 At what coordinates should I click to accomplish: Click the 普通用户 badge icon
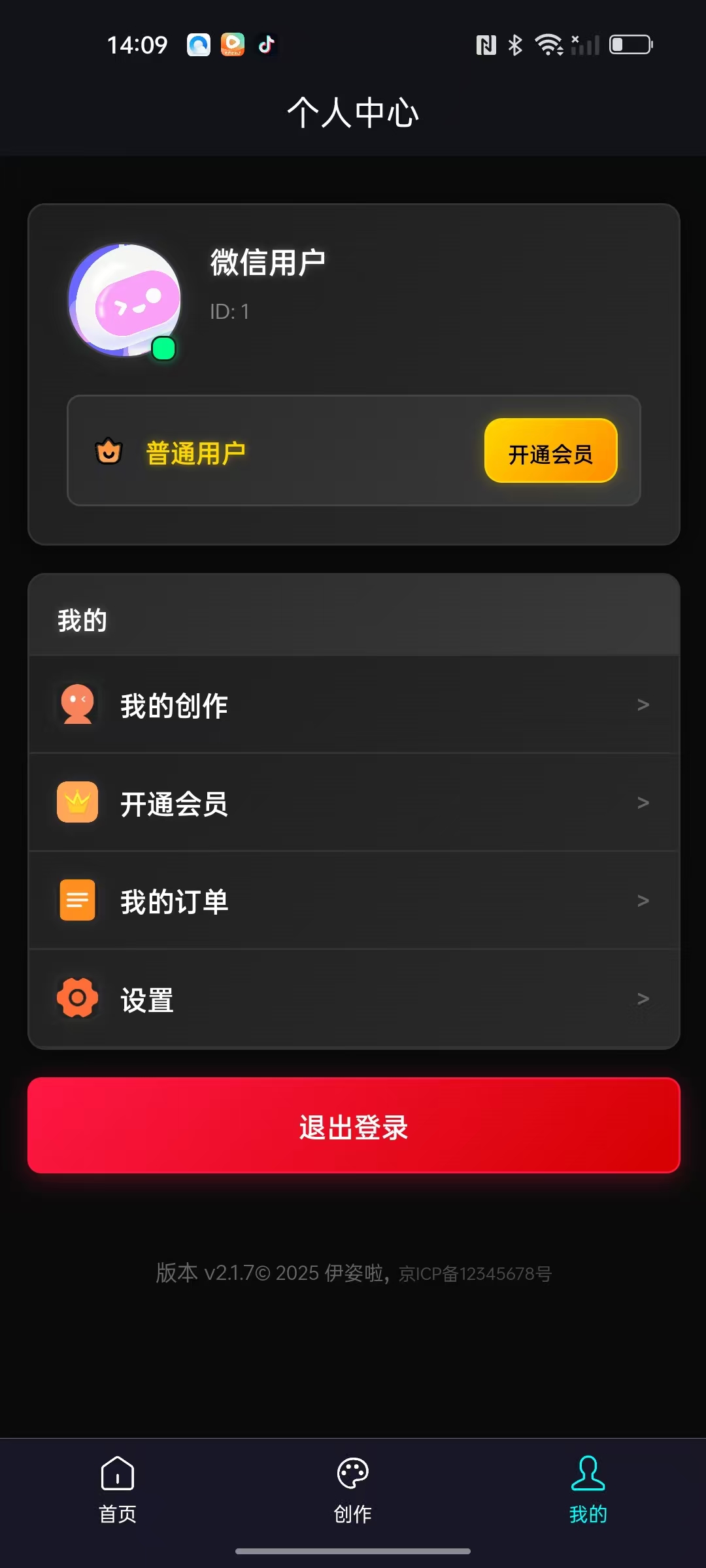tap(110, 451)
